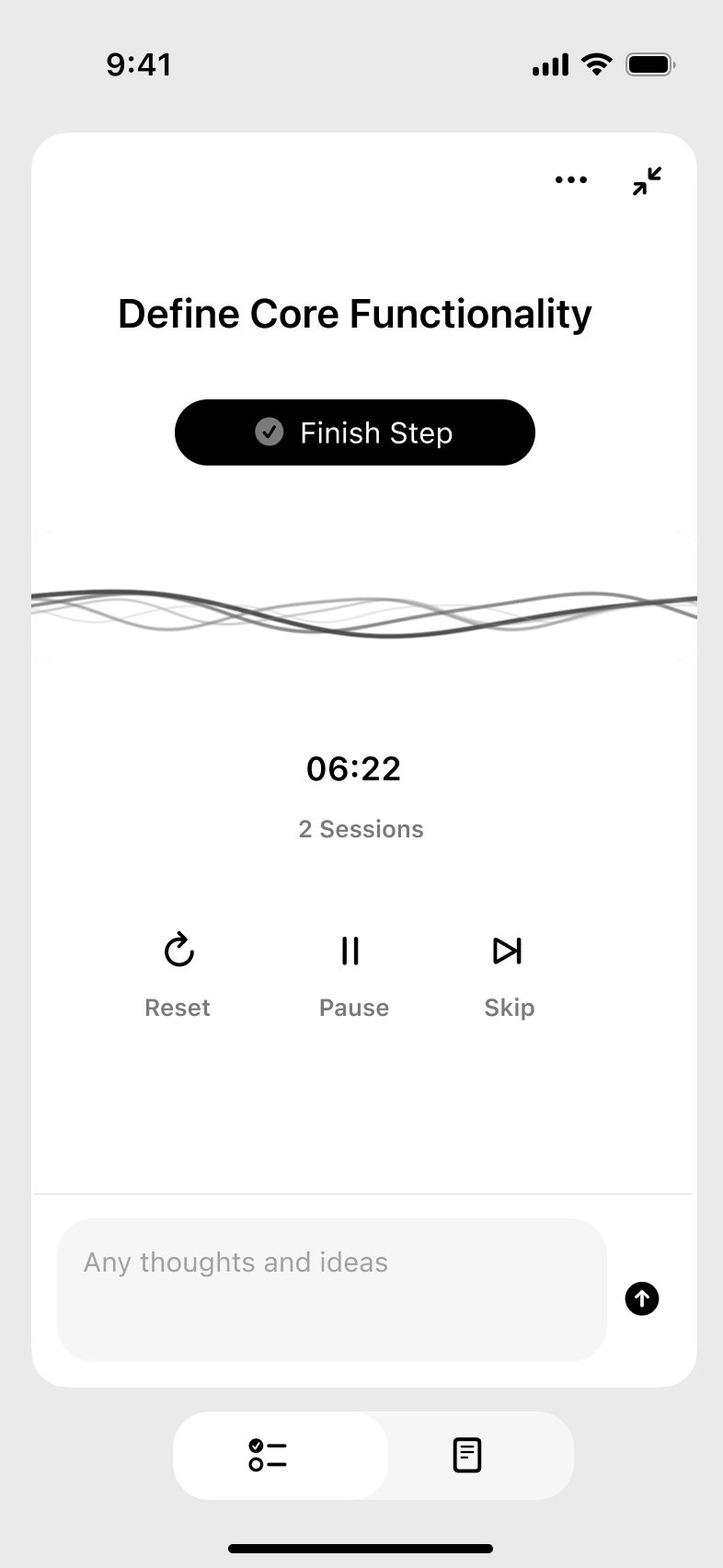Minimize the focus timer card

[647, 180]
